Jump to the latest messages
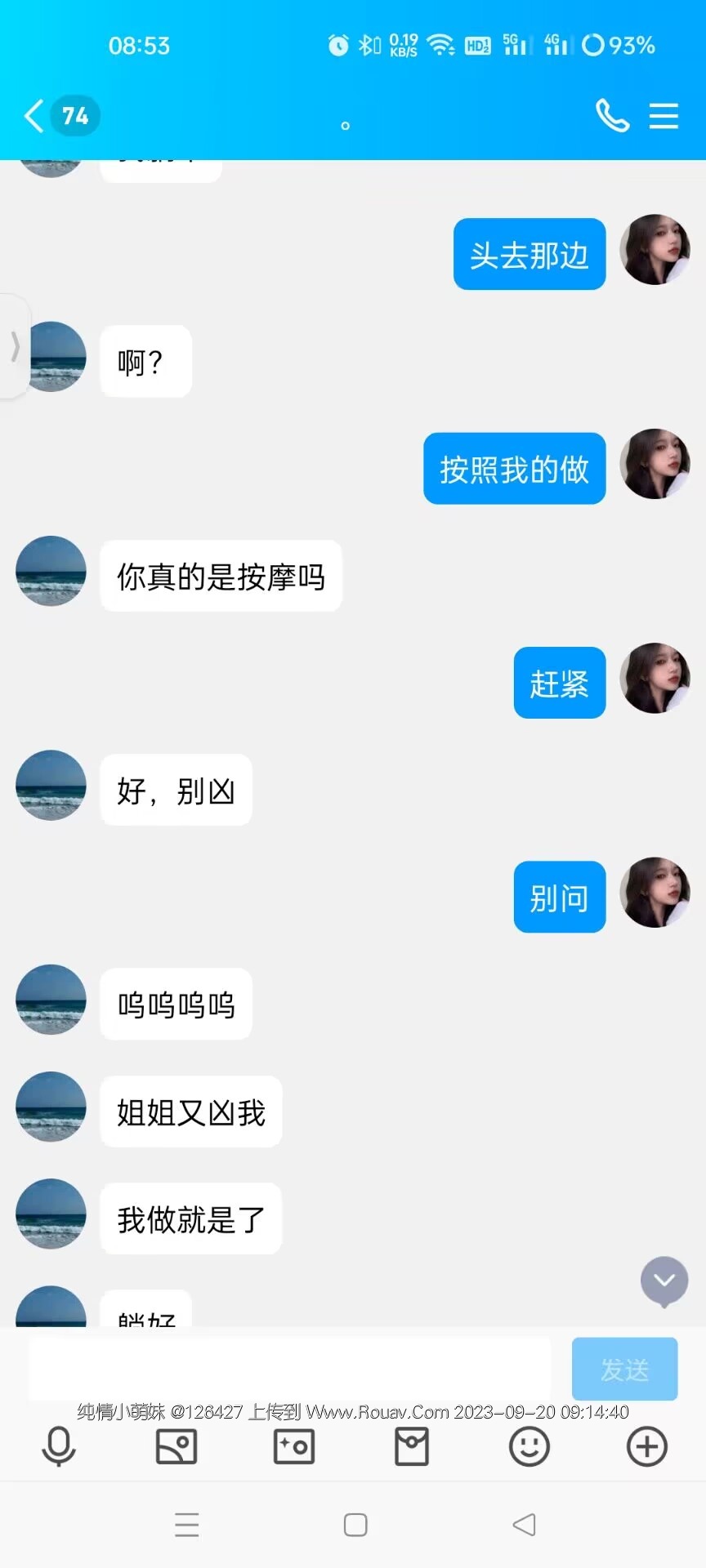The image size is (706, 1568). [x=664, y=1281]
